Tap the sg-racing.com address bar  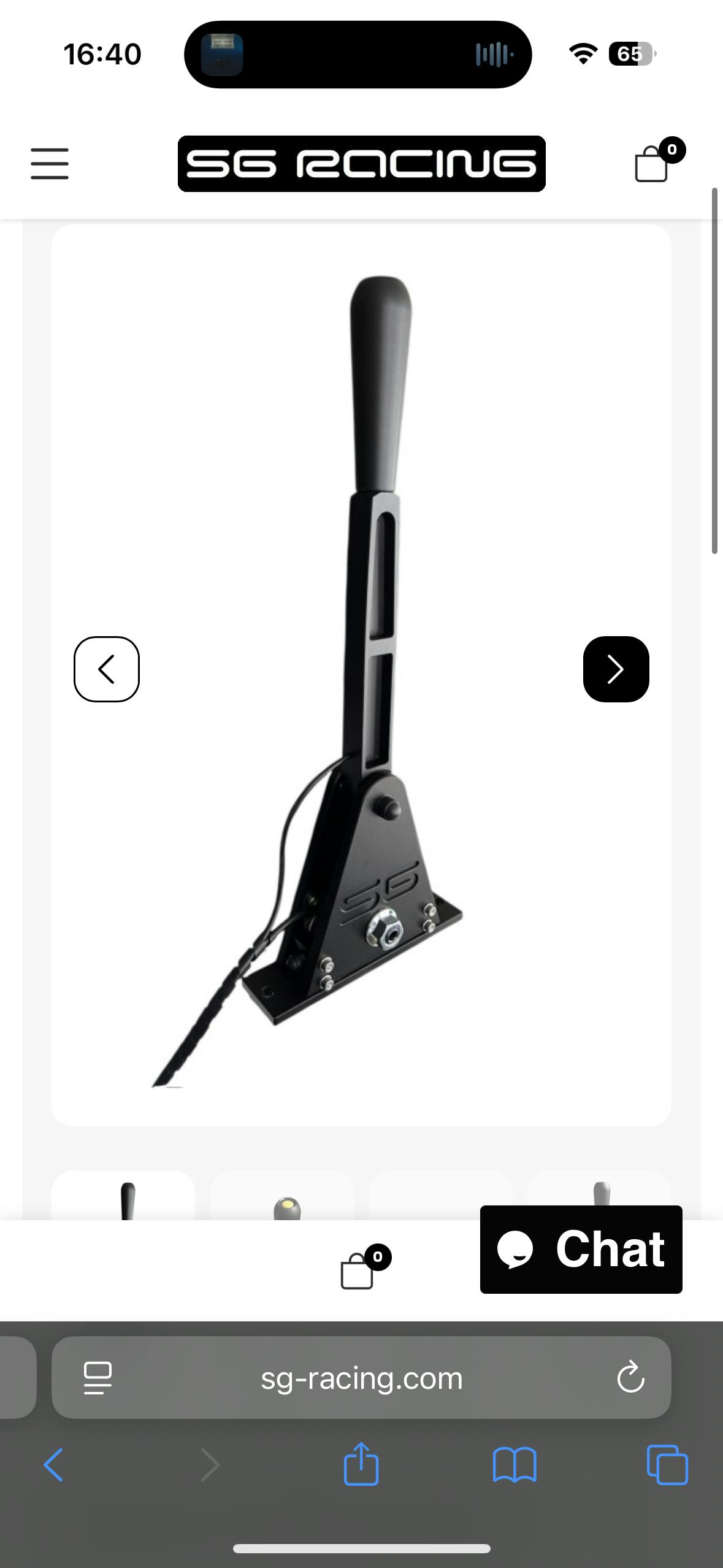click(x=361, y=1378)
